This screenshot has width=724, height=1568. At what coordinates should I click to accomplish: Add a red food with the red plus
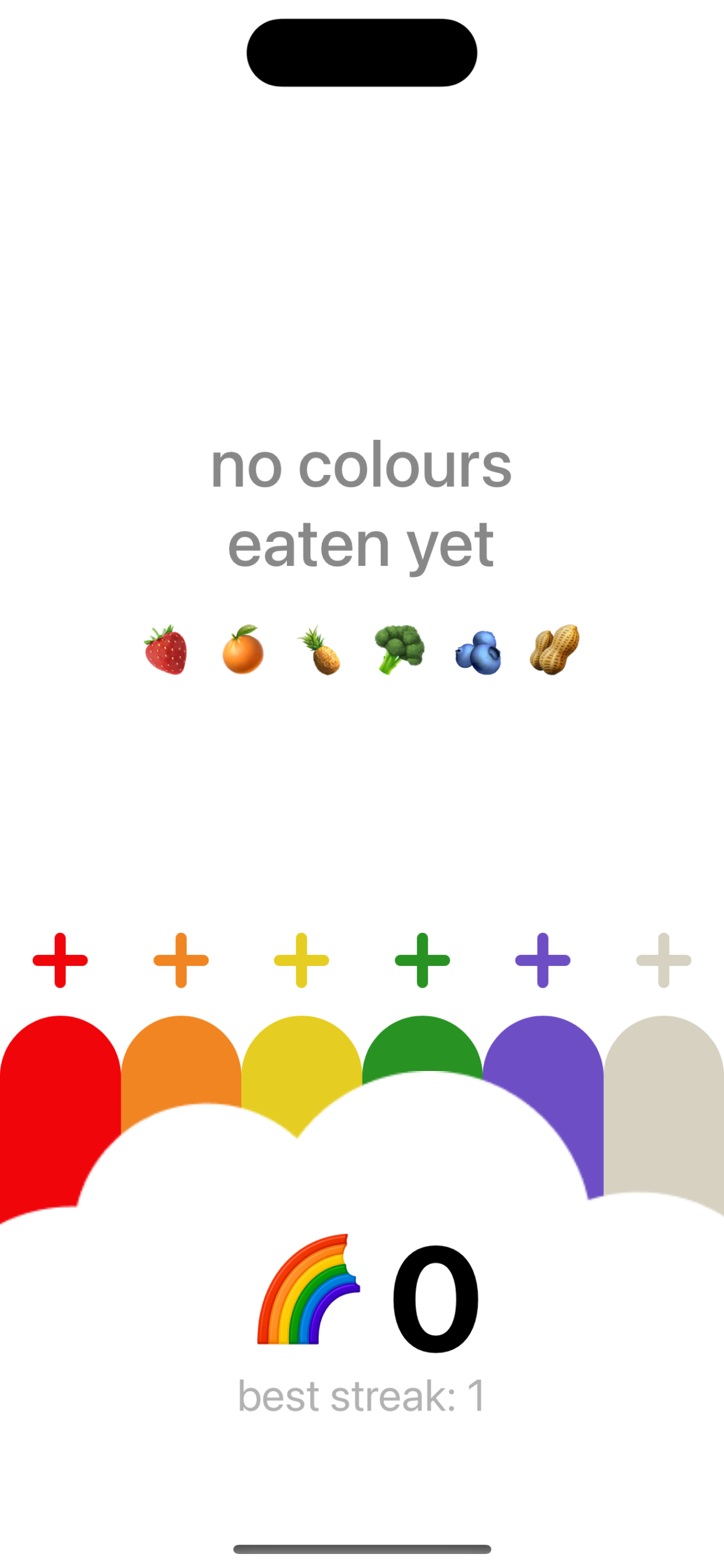(x=60, y=960)
